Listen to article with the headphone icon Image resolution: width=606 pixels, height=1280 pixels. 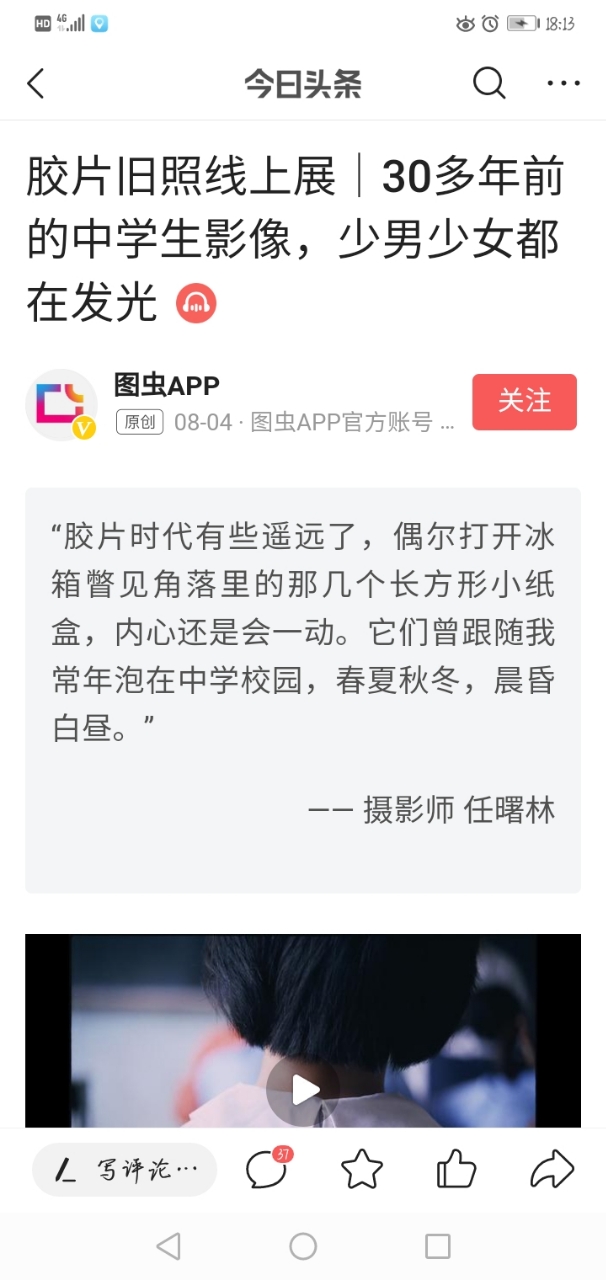tap(196, 303)
